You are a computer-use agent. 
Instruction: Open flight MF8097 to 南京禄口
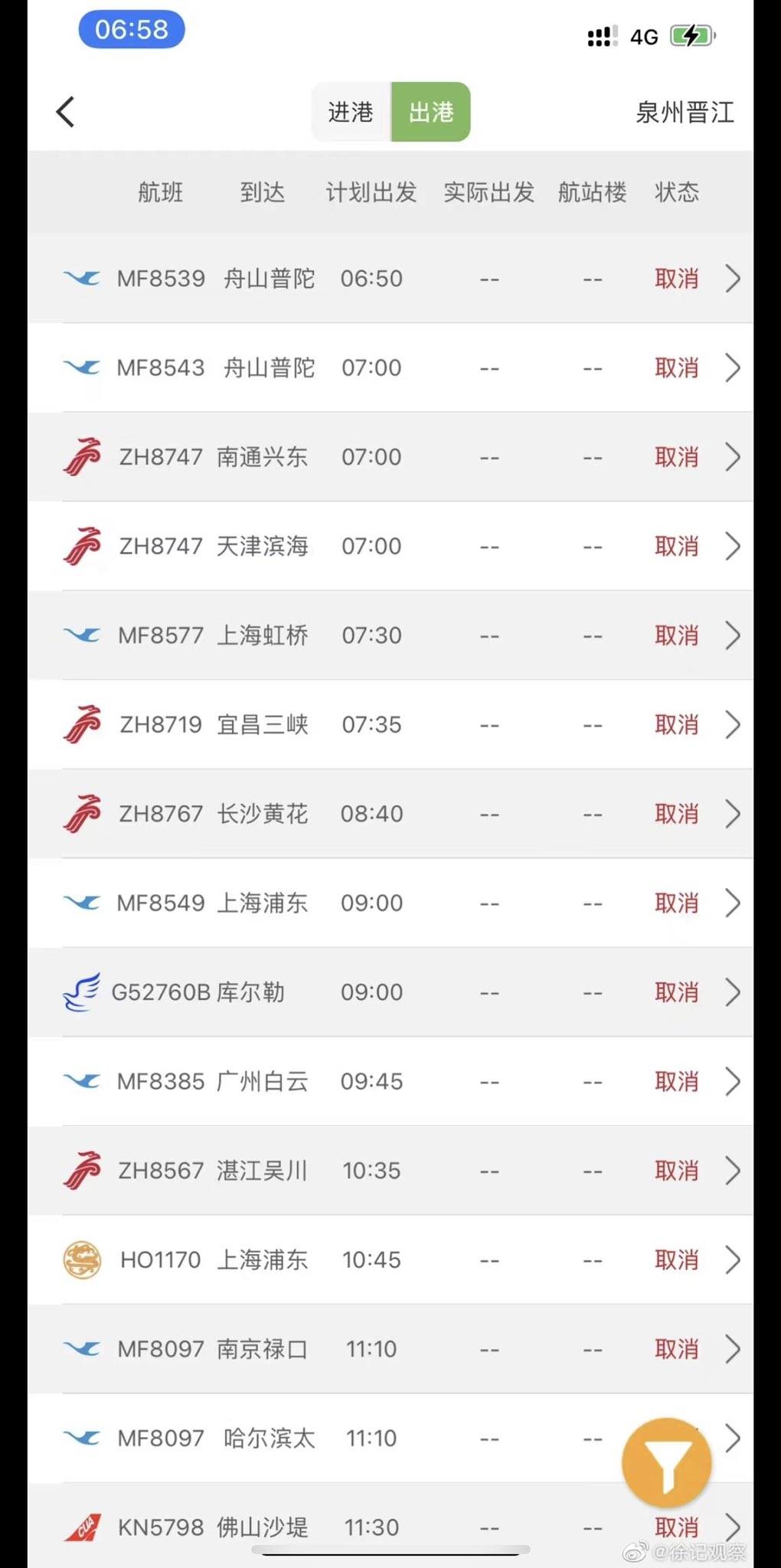click(390, 1349)
